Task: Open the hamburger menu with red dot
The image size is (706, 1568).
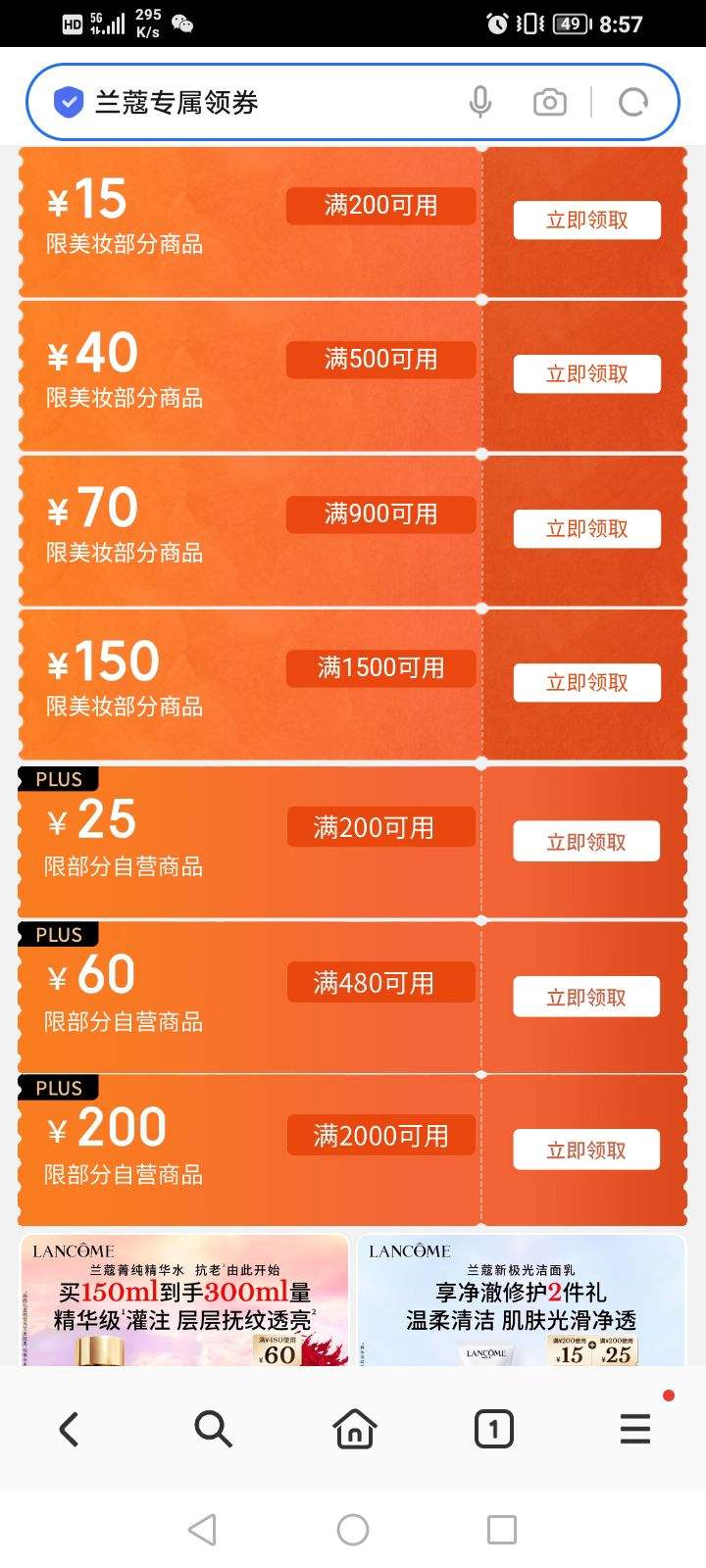Action: pyautogui.click(x=634, y=1429)
